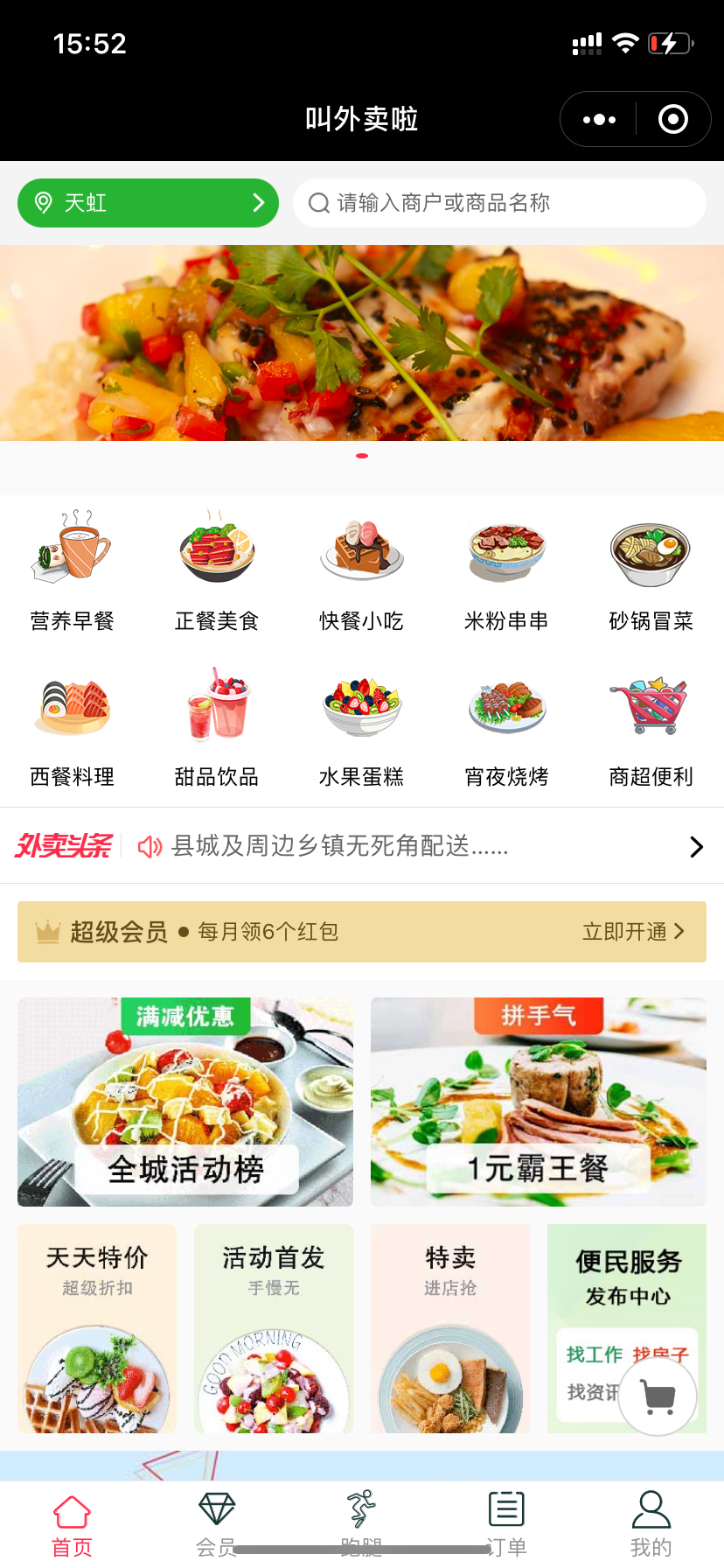Viewport: 724px width, 1568px height.
Task: Browse the 正餐美食 category
Action: coord(217,570)
